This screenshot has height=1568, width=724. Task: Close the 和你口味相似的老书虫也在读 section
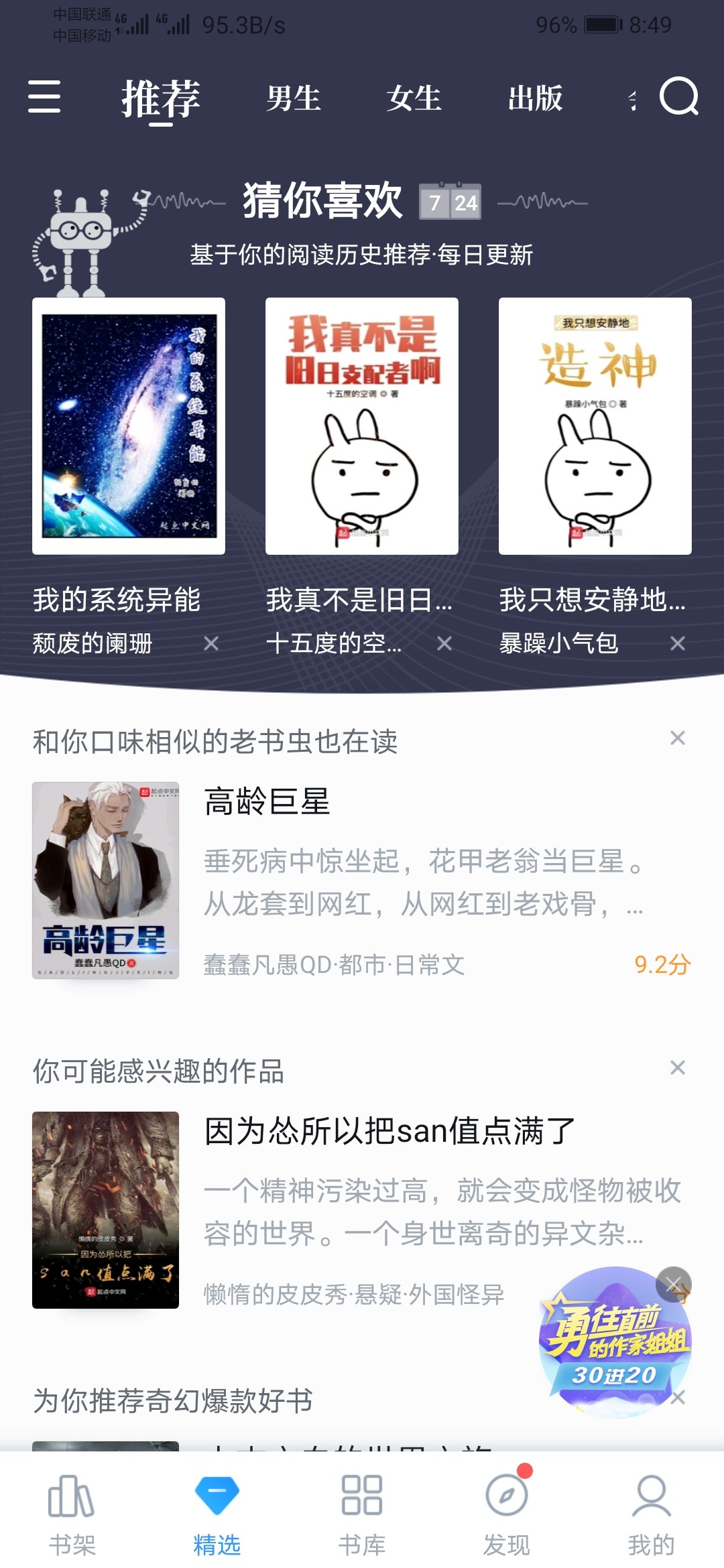click(x=678, y=738)
